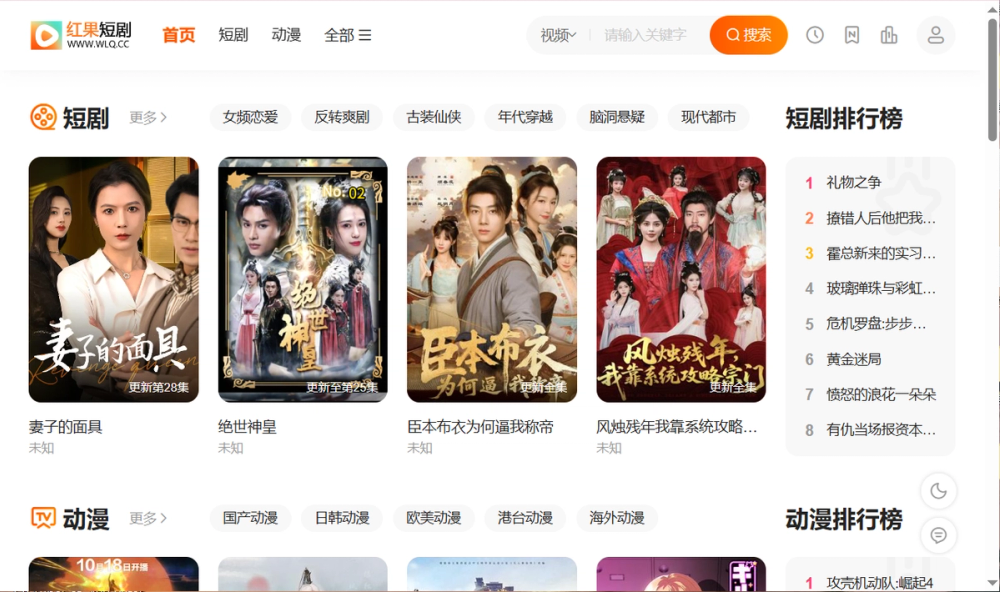
Task: Focus the keyword search input field
Action: (x=650, y=35)
